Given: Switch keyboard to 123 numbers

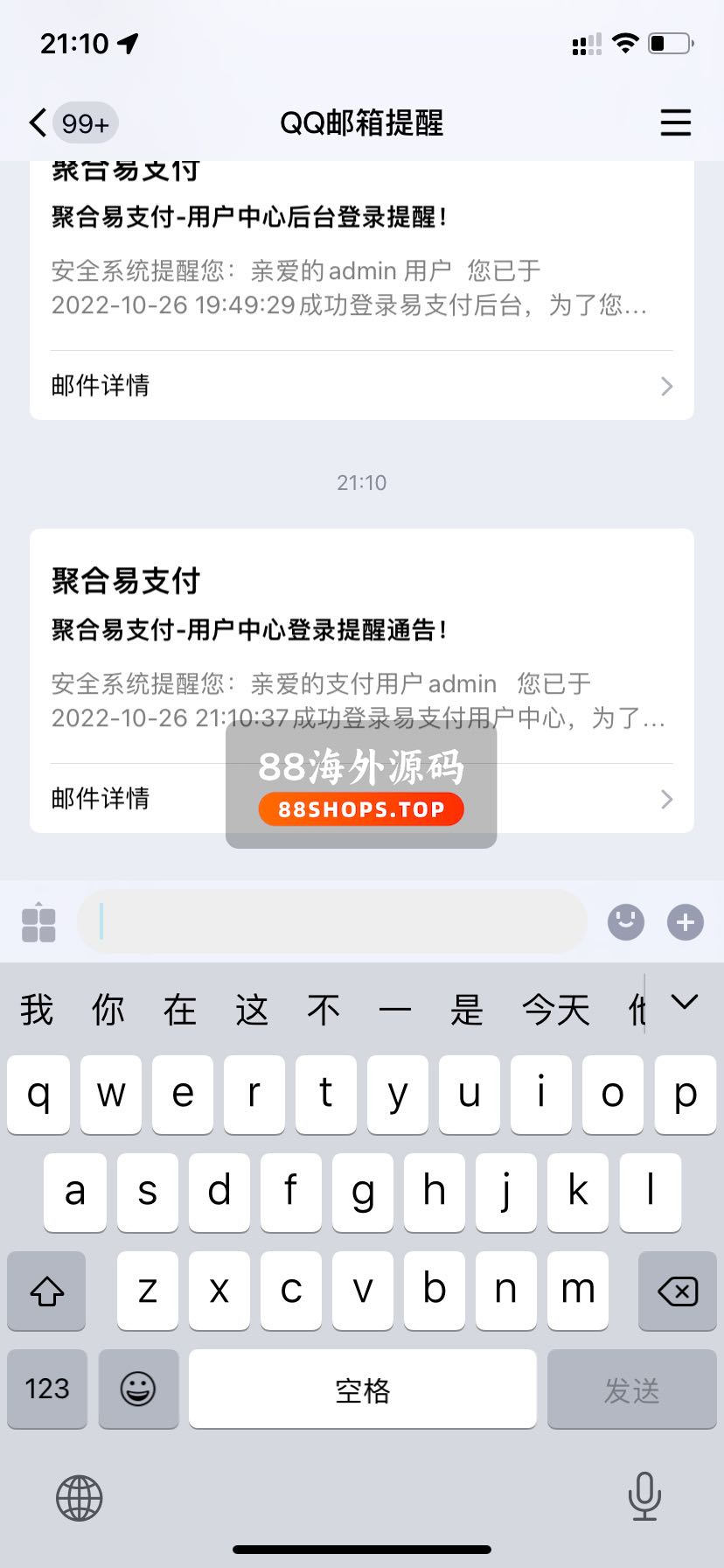Looking at the screenshot, I should [x=47, y=1389].
